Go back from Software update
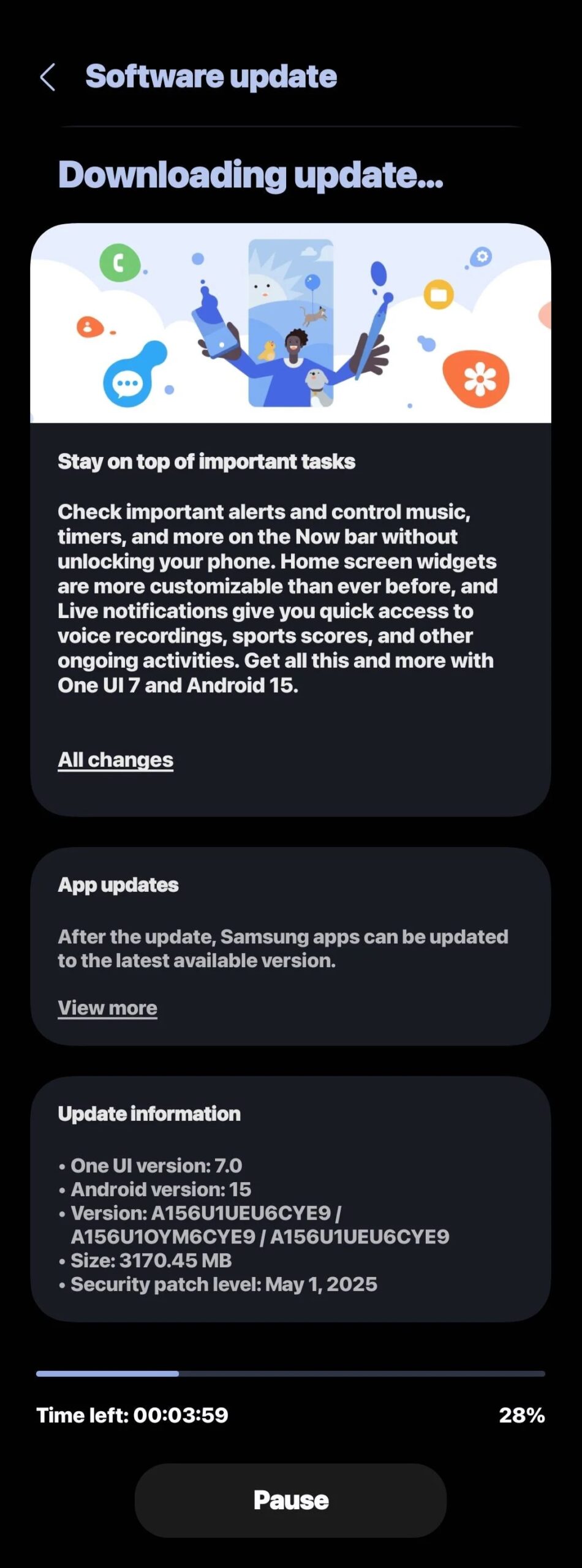 pyautogui.click(x=48, y=77)
